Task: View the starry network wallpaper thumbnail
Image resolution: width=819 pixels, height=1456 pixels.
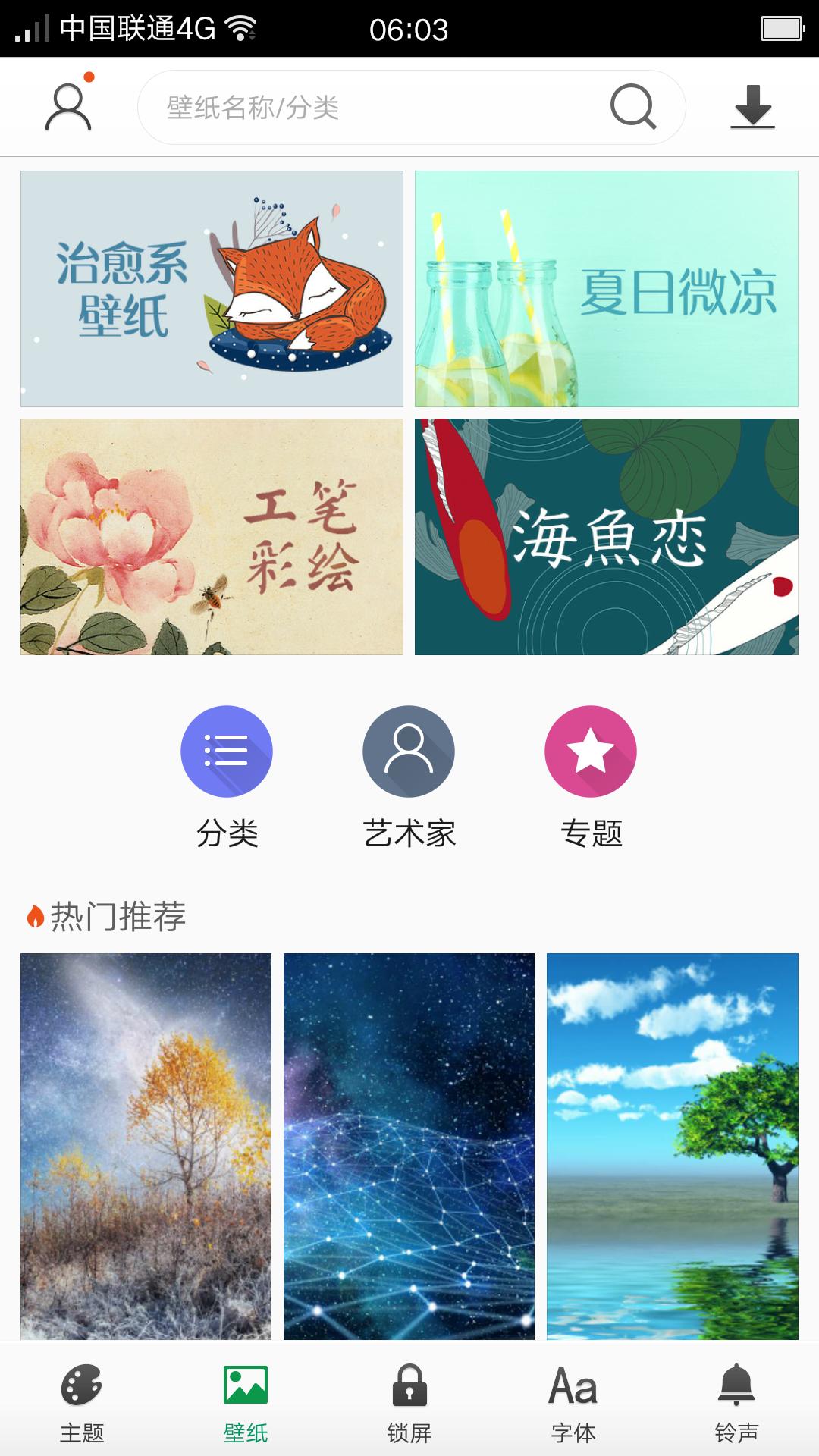Action: pos(409,1145)
